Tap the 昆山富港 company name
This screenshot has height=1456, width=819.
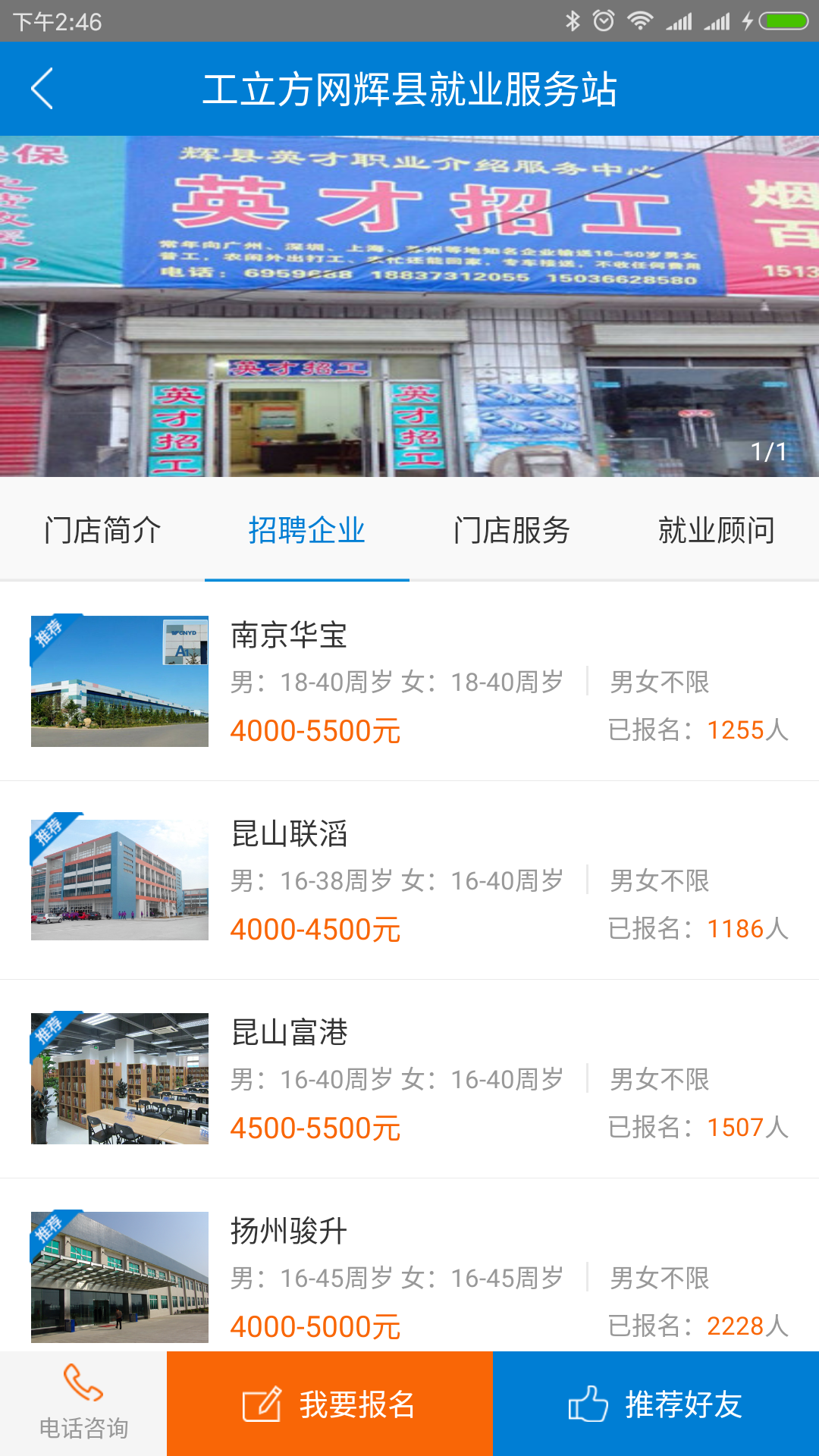coord(289,1034)
